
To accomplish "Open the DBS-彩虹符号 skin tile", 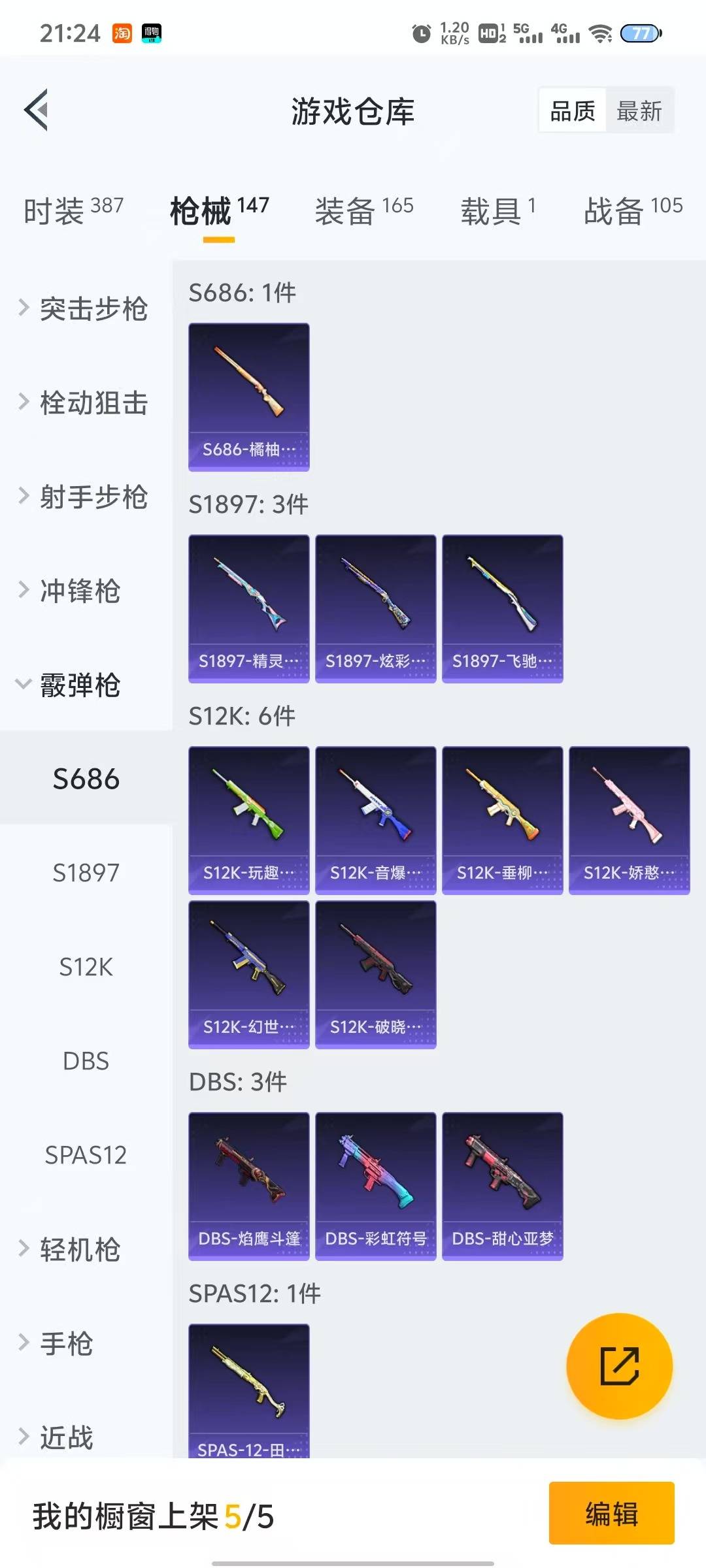I will (375, 1186).
